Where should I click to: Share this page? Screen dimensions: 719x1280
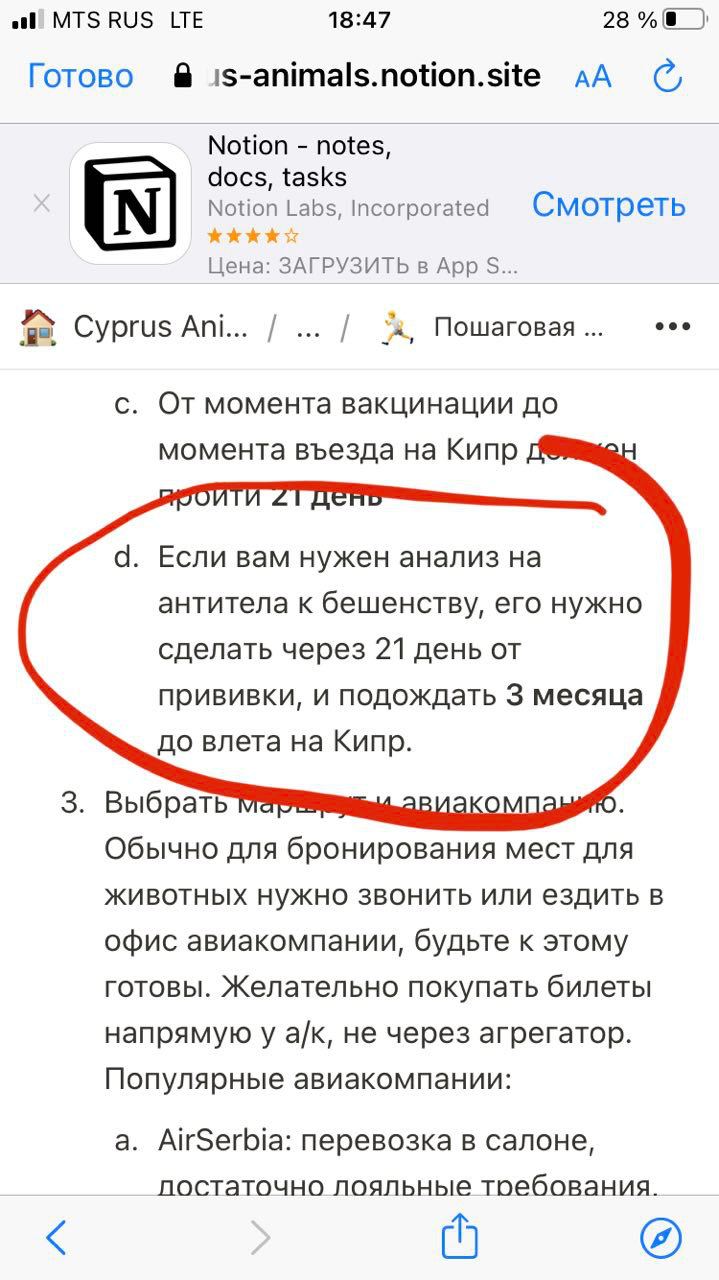[x=459, y=1236]
